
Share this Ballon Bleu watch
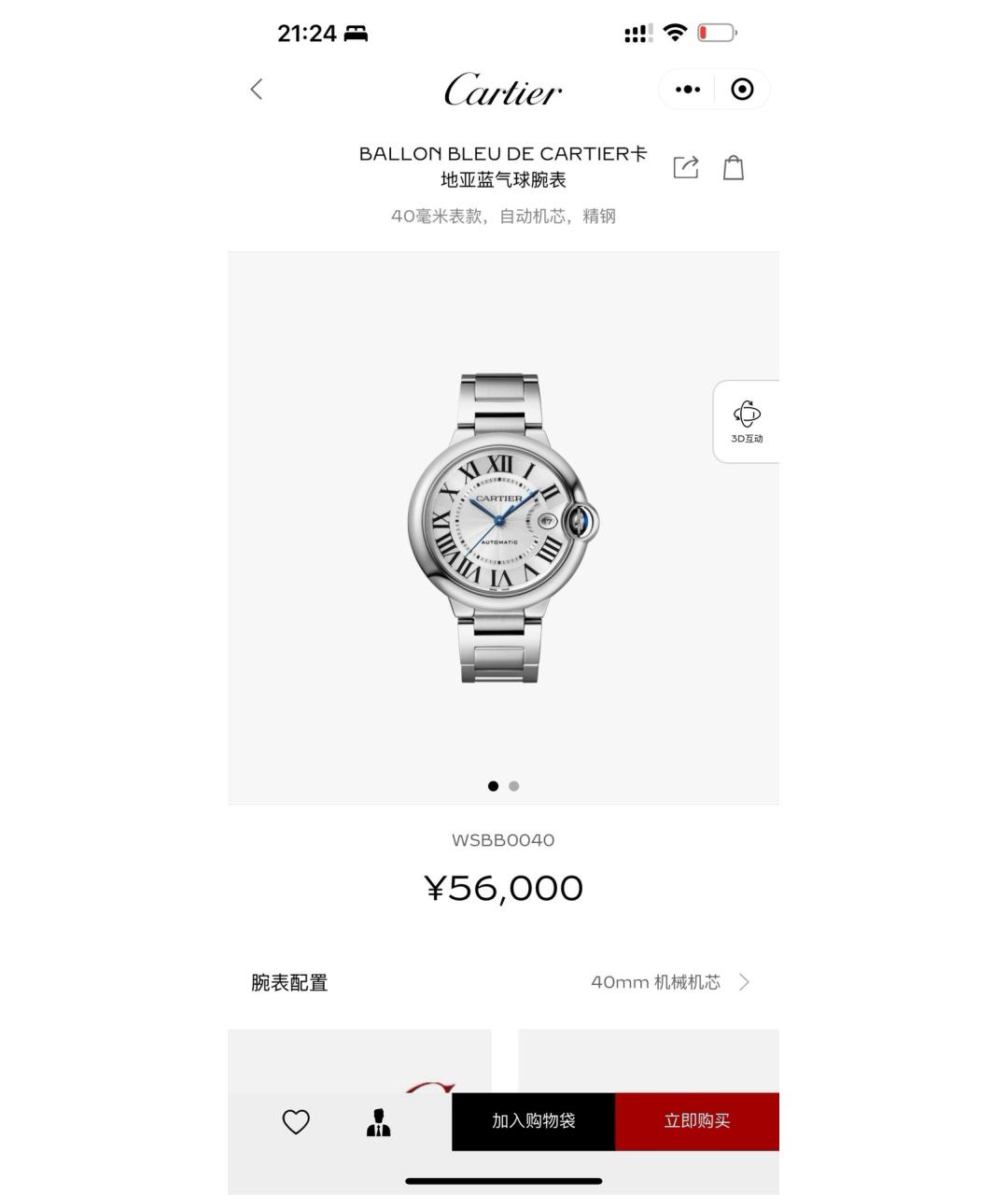[x=686, y=168]
